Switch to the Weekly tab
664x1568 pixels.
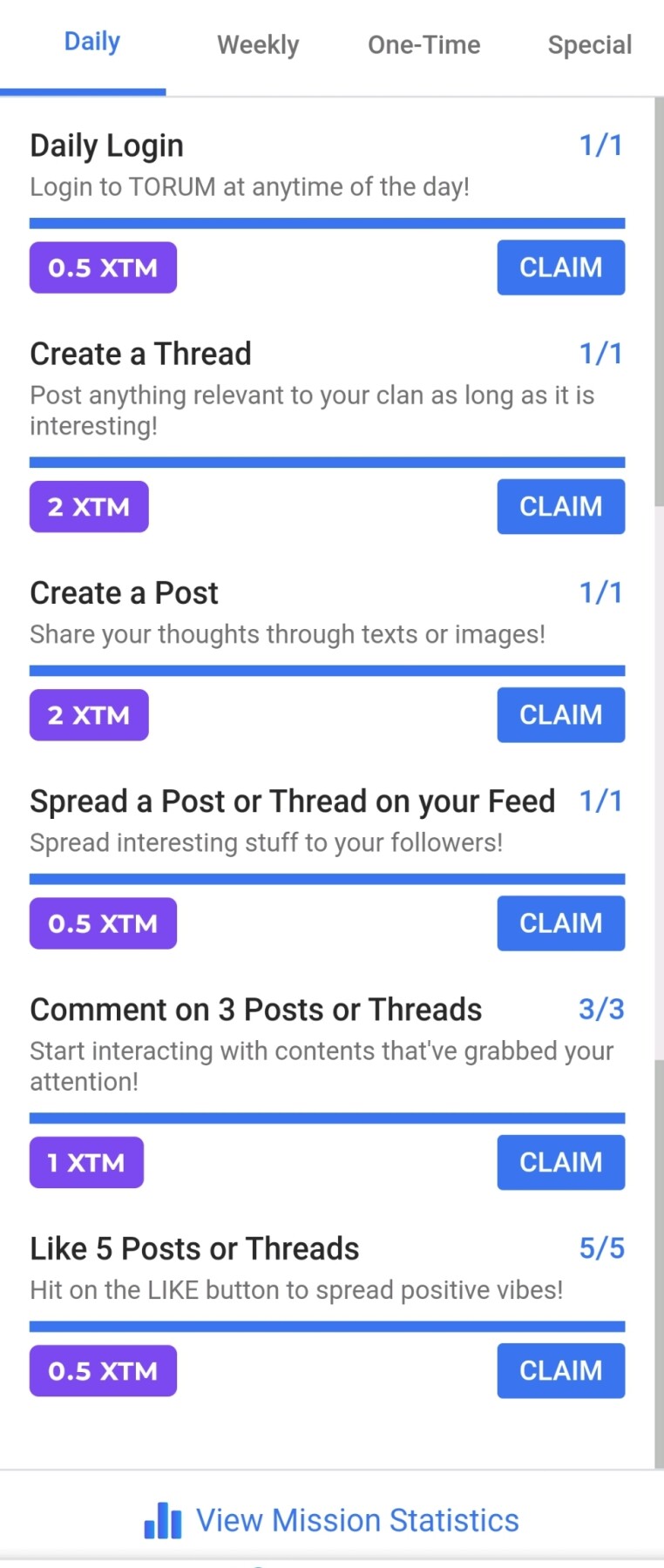(258, 45)
